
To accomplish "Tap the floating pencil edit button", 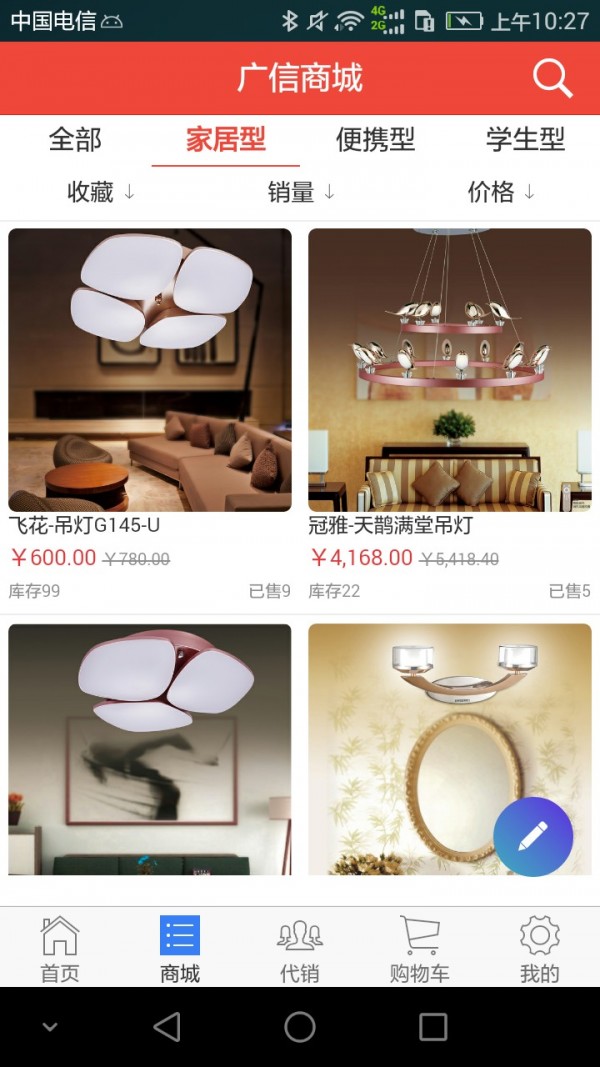I will [x=533, y=837].
